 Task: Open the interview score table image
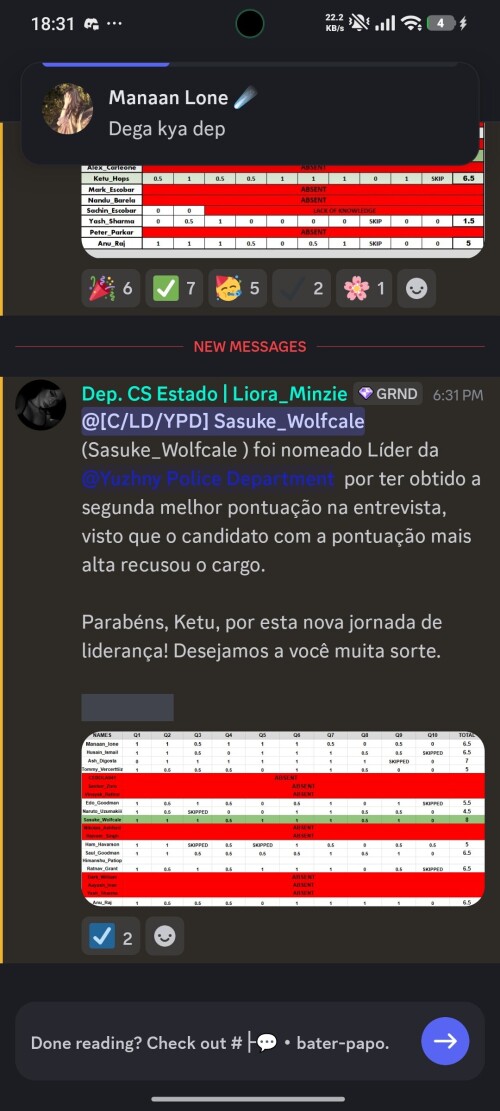click(283, 819)
